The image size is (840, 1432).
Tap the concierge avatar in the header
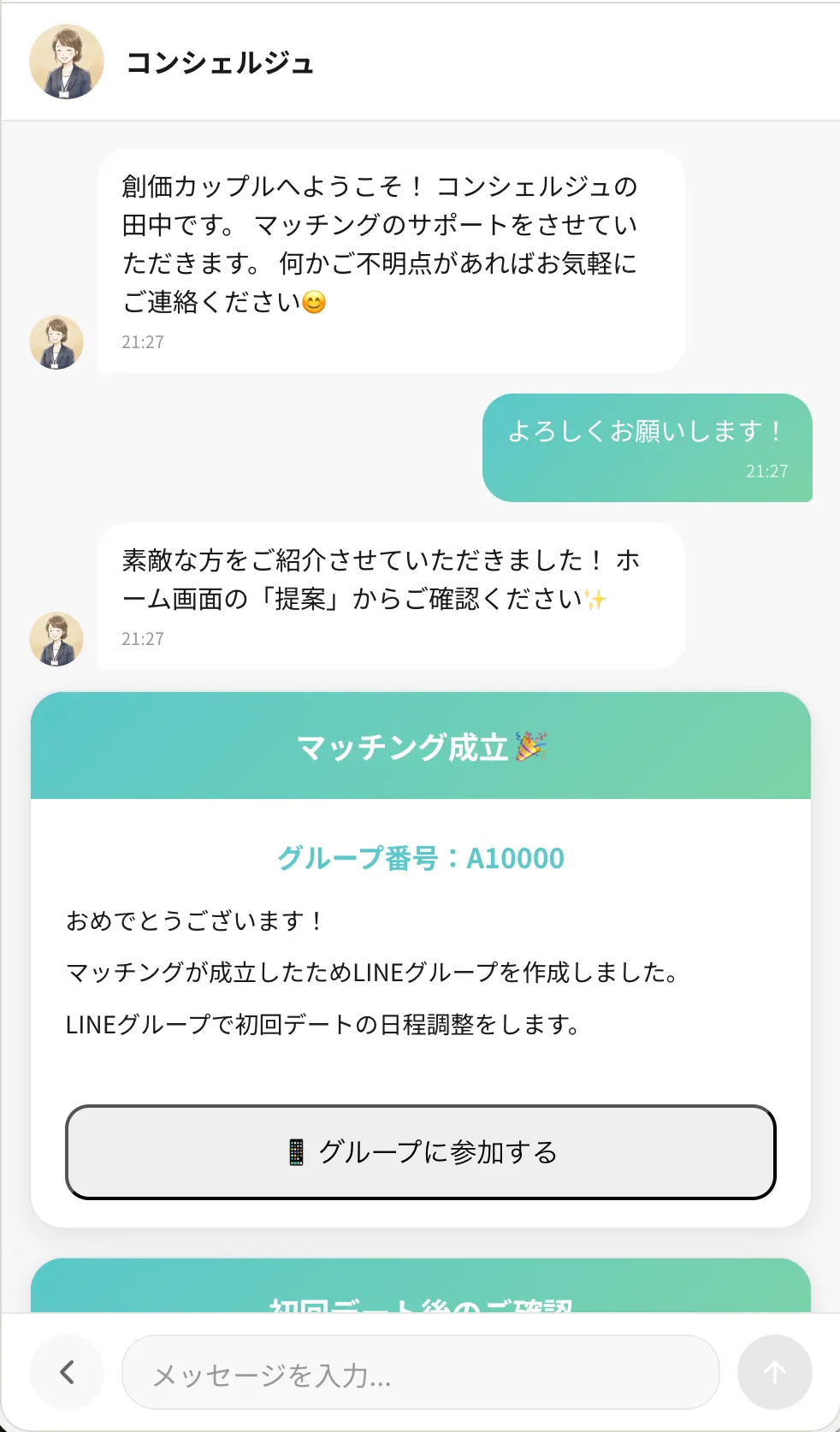tap(67, 62)
